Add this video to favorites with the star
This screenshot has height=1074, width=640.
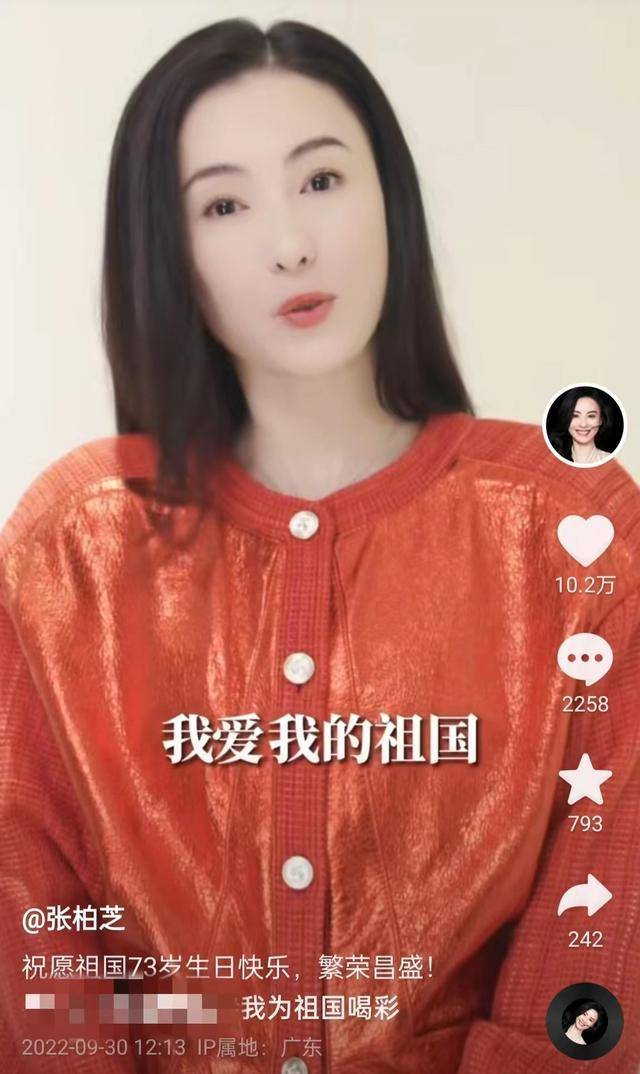tap(585, 780)
